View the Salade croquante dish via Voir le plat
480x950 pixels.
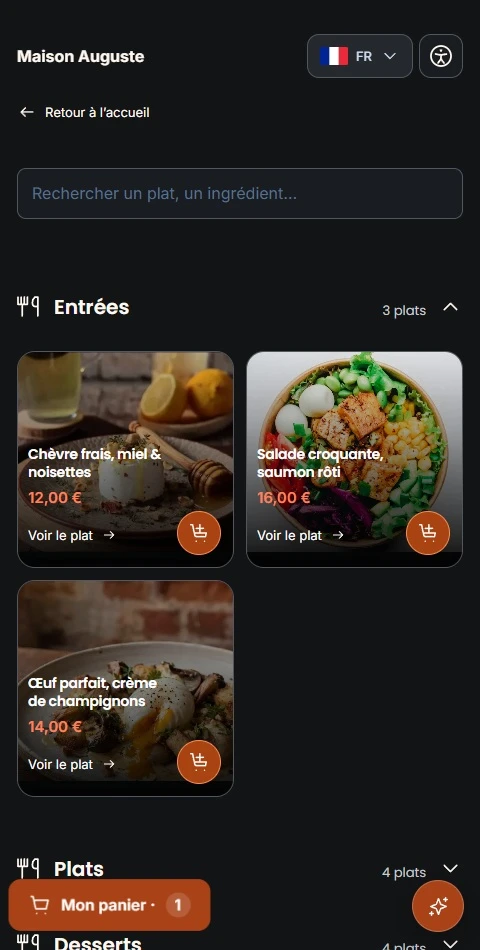pos(300,536)
